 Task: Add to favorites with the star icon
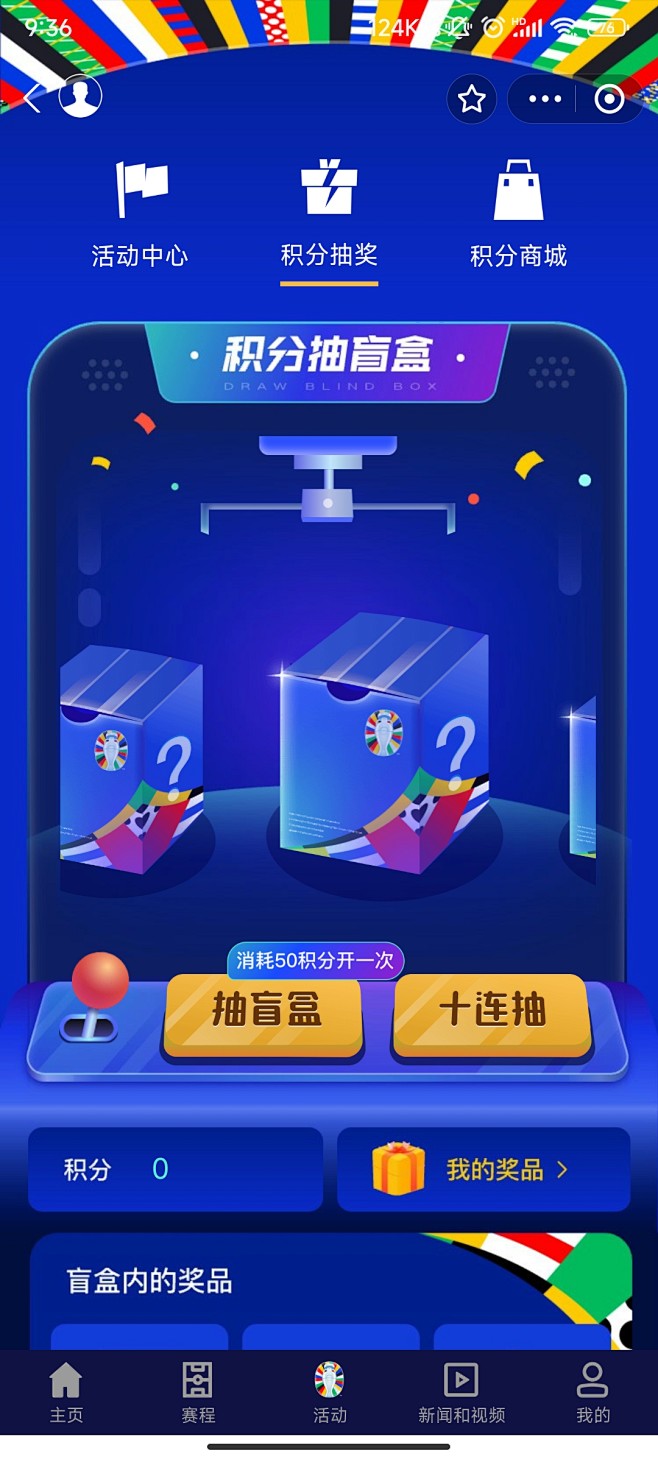471,99
